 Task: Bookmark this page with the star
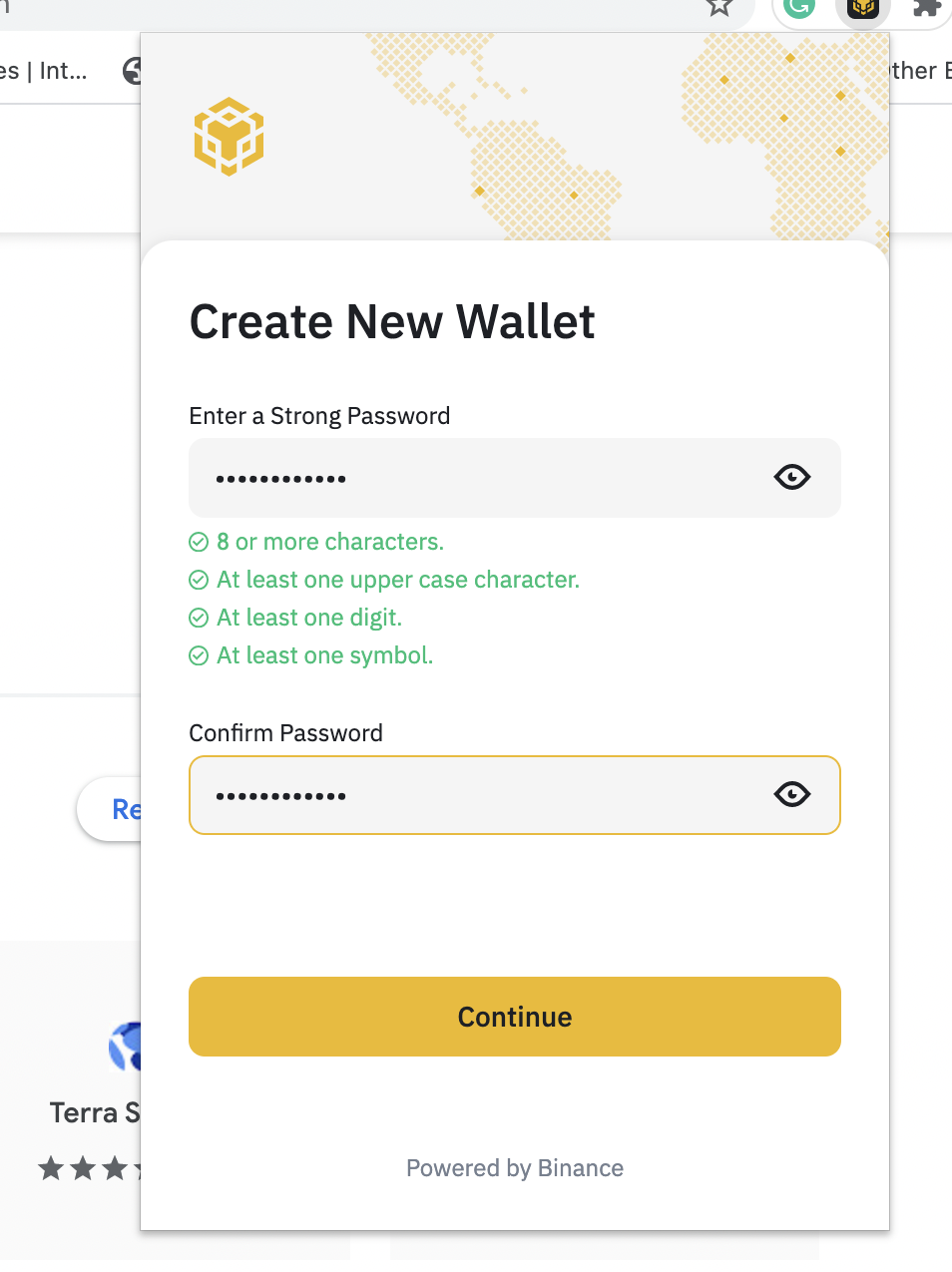tap(719, 8)
